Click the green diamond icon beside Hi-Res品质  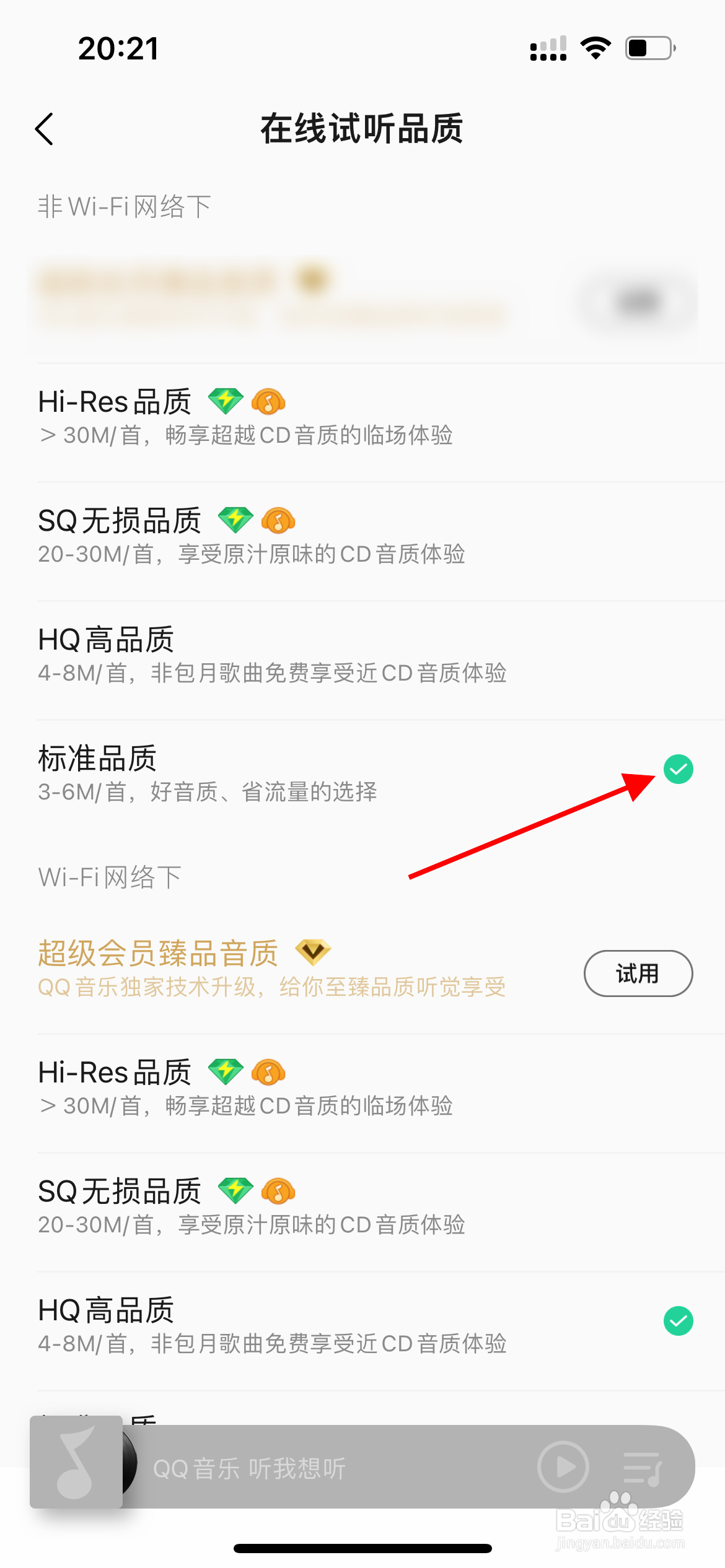[227, 401]
